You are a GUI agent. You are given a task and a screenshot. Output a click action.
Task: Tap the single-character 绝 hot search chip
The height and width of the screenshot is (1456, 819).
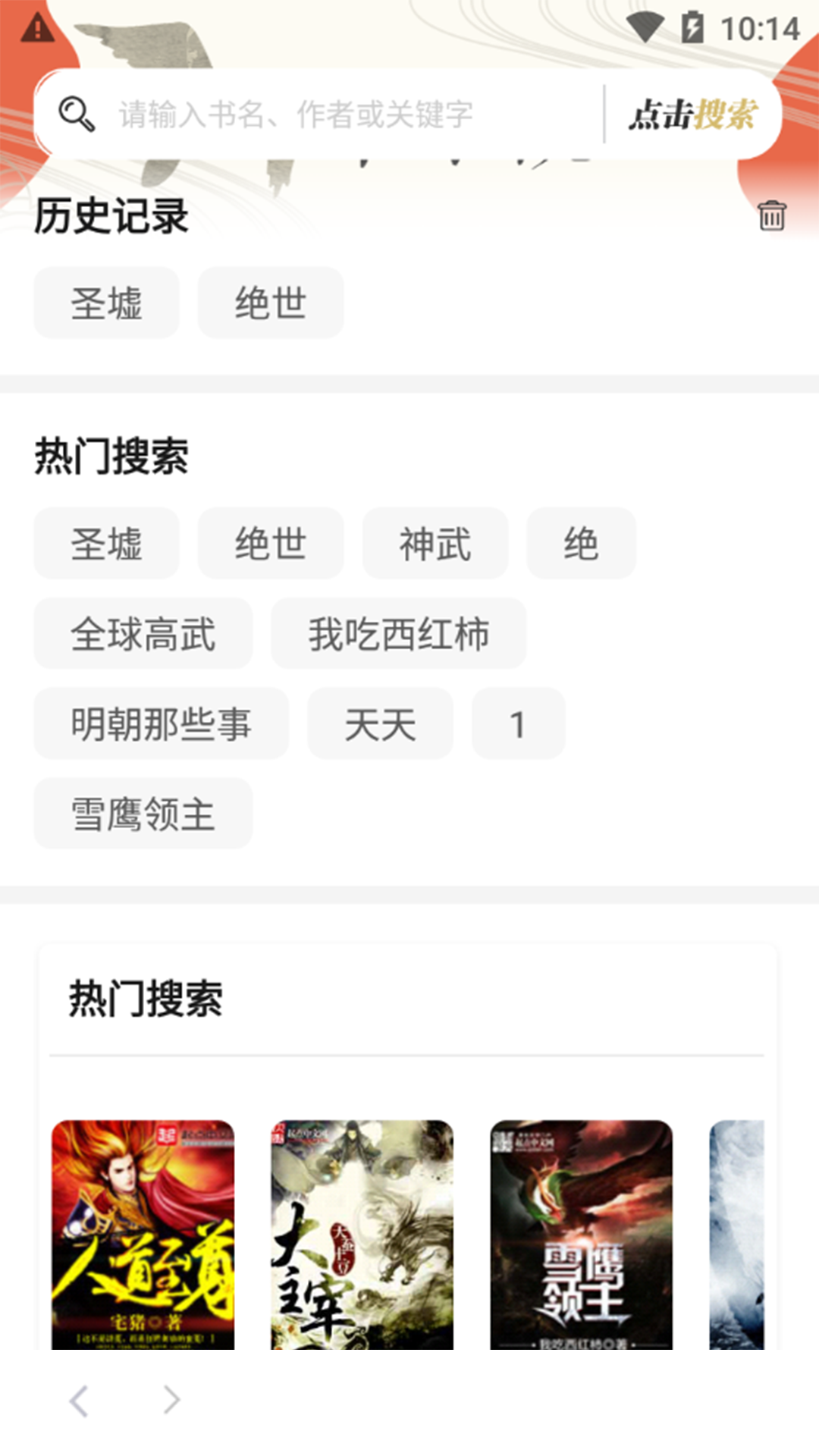[x=581, y=544]
